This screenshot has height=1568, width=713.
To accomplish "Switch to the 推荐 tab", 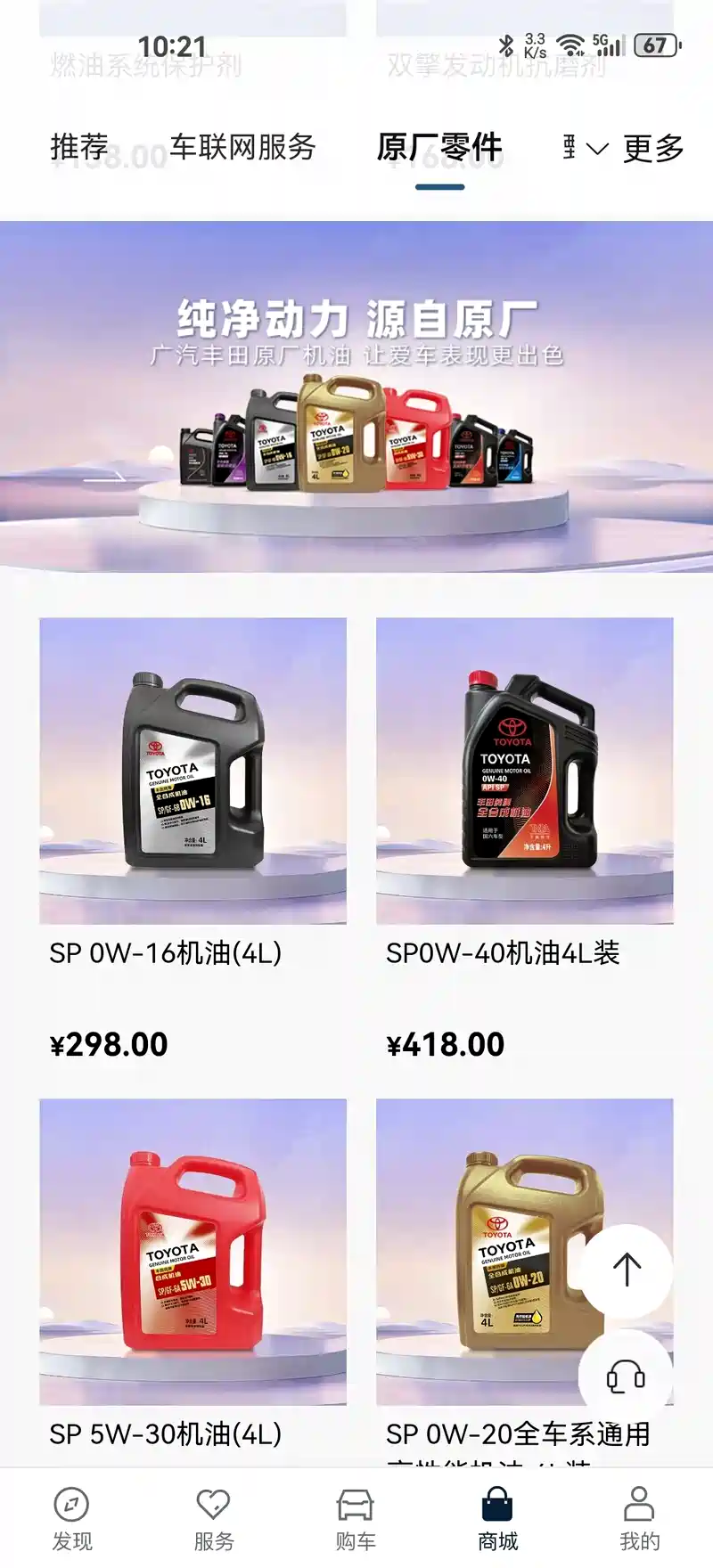I will 79,148.
